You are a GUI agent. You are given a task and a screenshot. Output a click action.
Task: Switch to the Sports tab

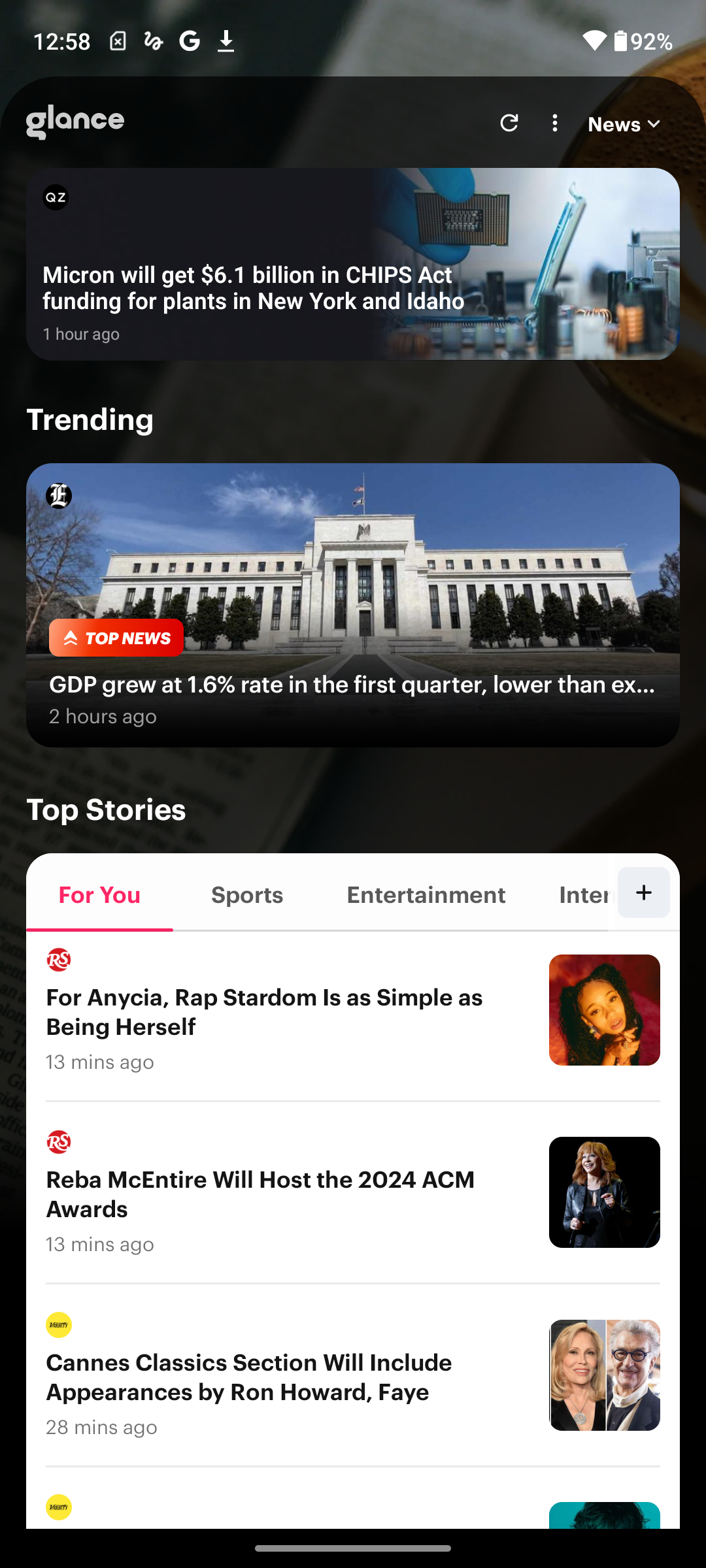(x=247, y=895)
